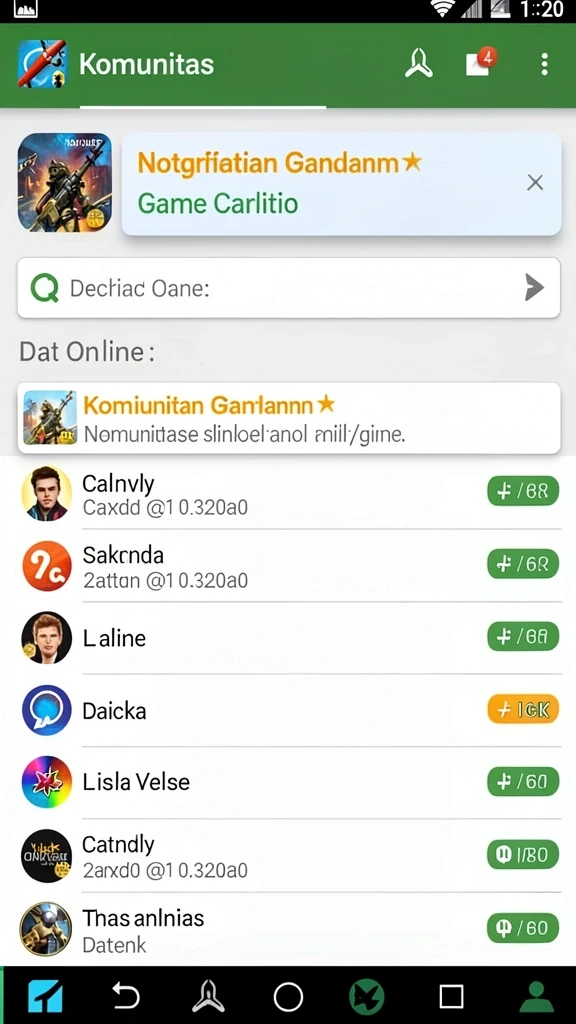Open the profile tab in bottom bar
Viewport: 576px width, 1024px height.
[x=537, y=997]
